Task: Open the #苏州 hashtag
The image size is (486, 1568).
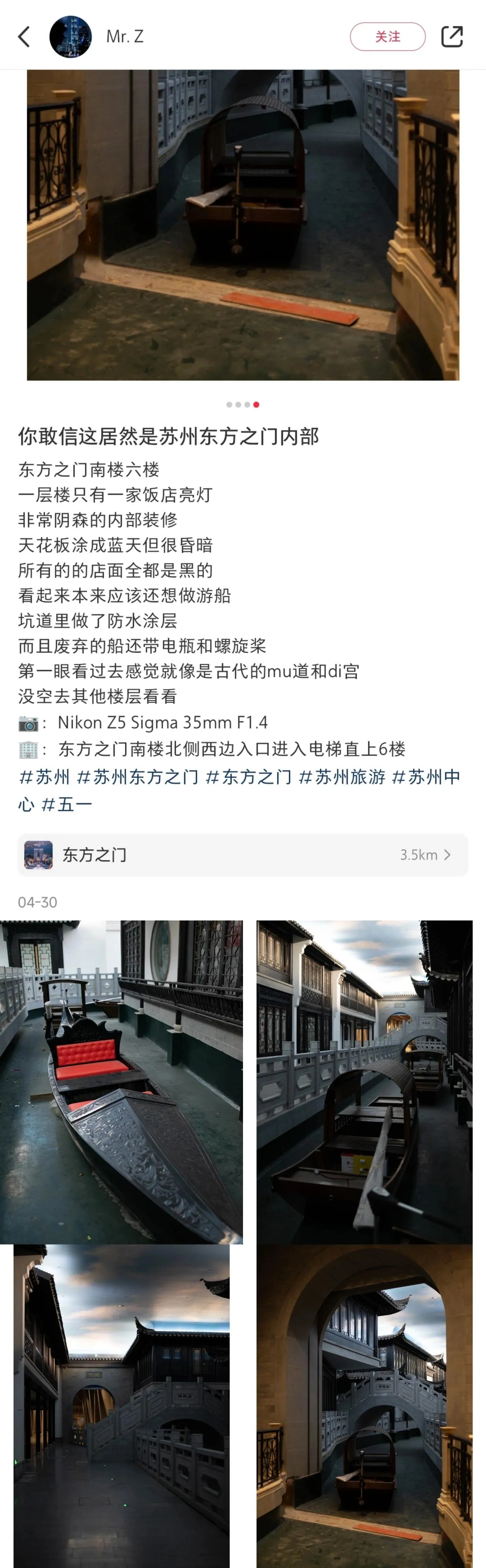Action: click(44, 777)
